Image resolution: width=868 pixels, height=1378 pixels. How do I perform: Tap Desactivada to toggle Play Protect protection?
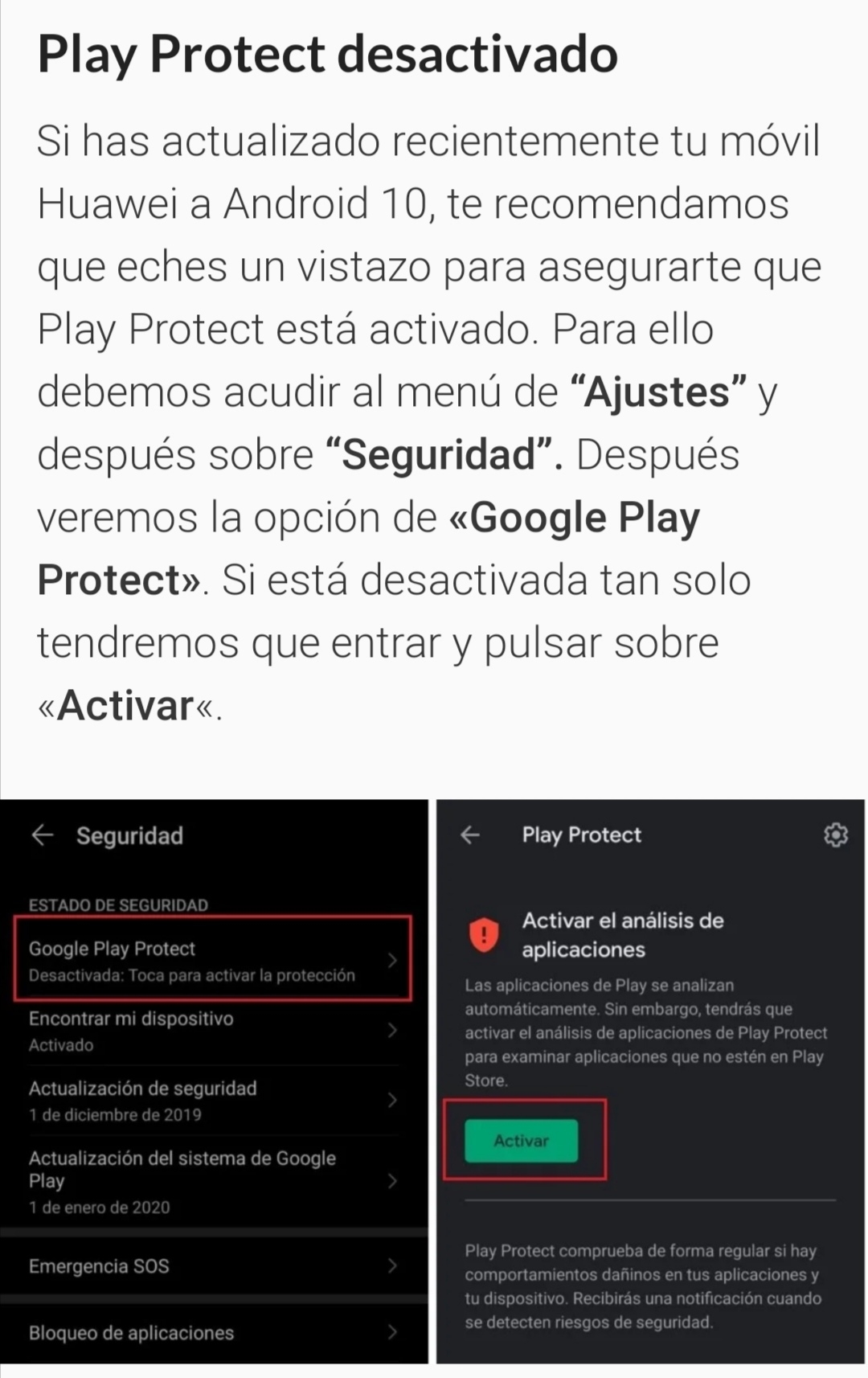pos(193,977)
